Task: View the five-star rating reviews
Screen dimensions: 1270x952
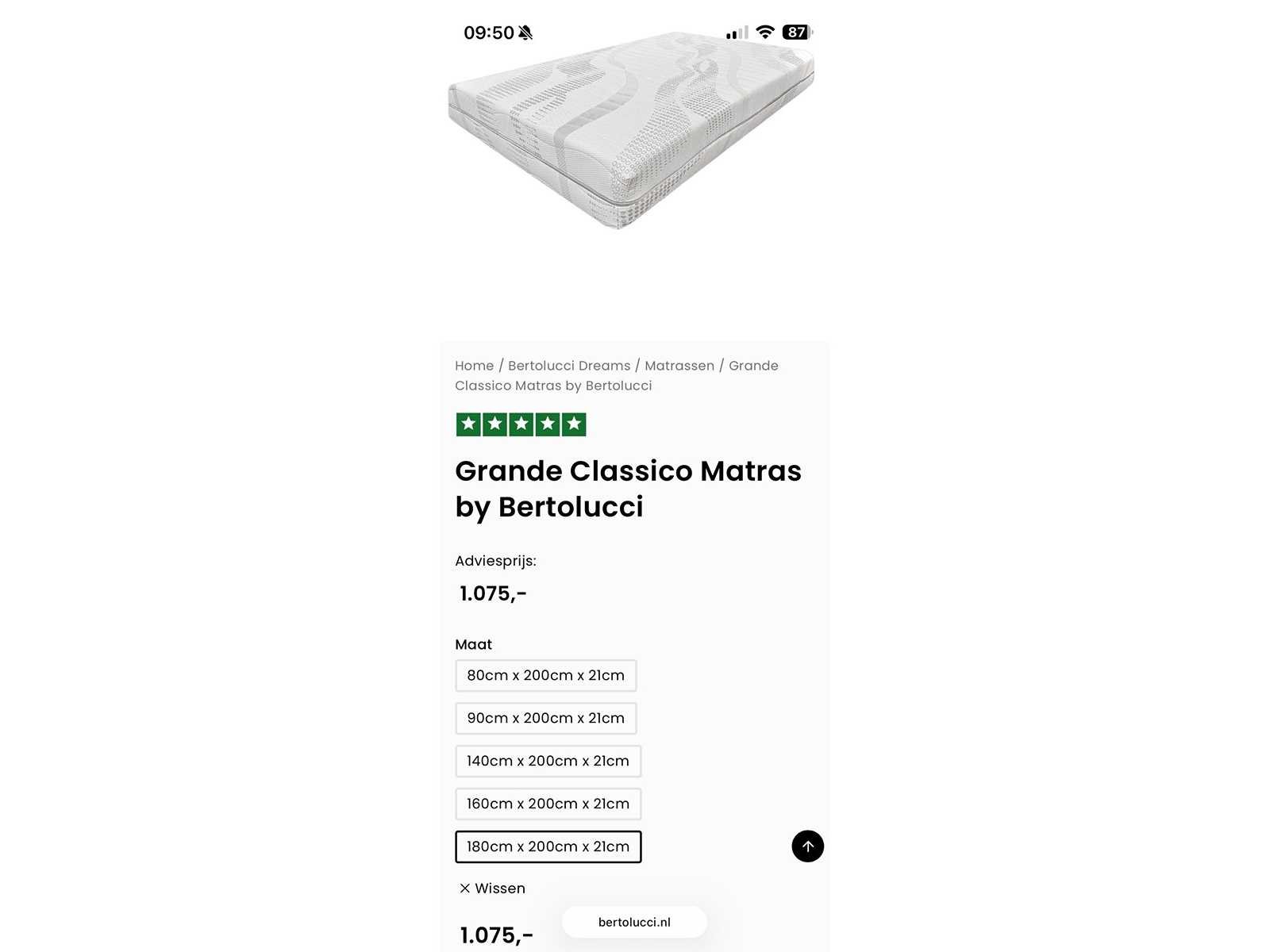Action: [x=521, y=424]
